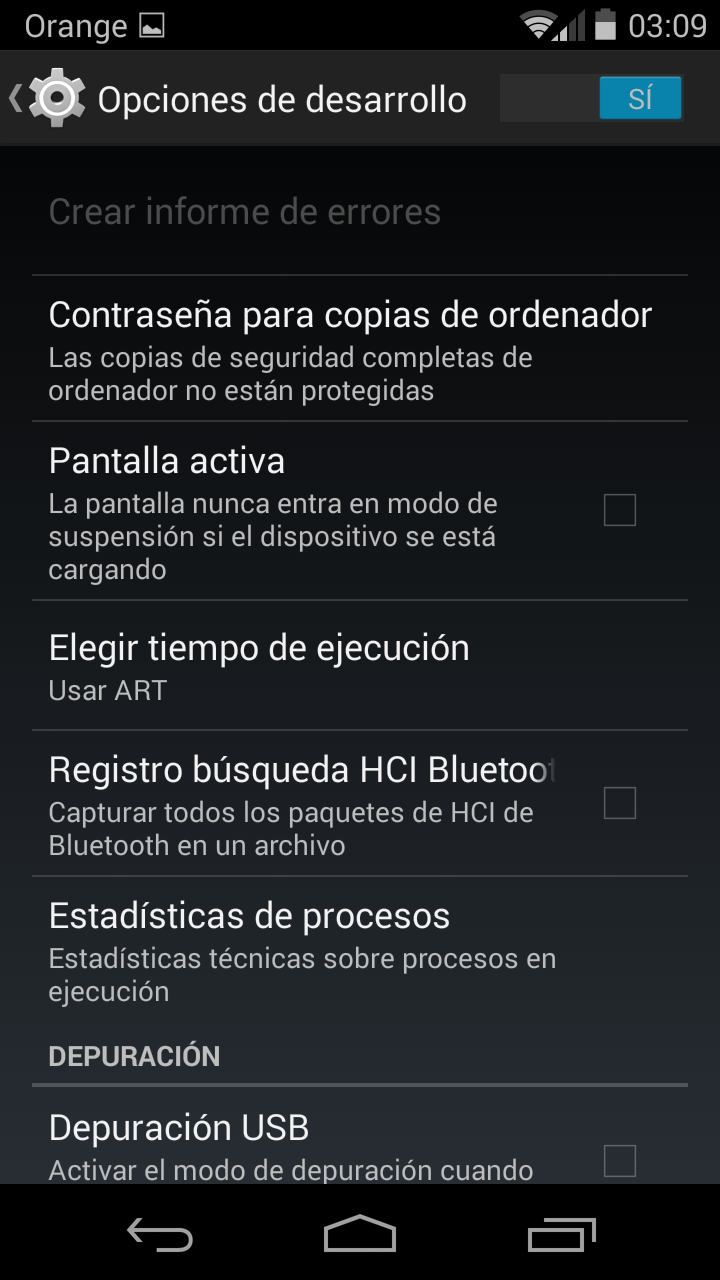
Task: Open Contraseña para copias de ordenador
Action: tap(360, 348)
